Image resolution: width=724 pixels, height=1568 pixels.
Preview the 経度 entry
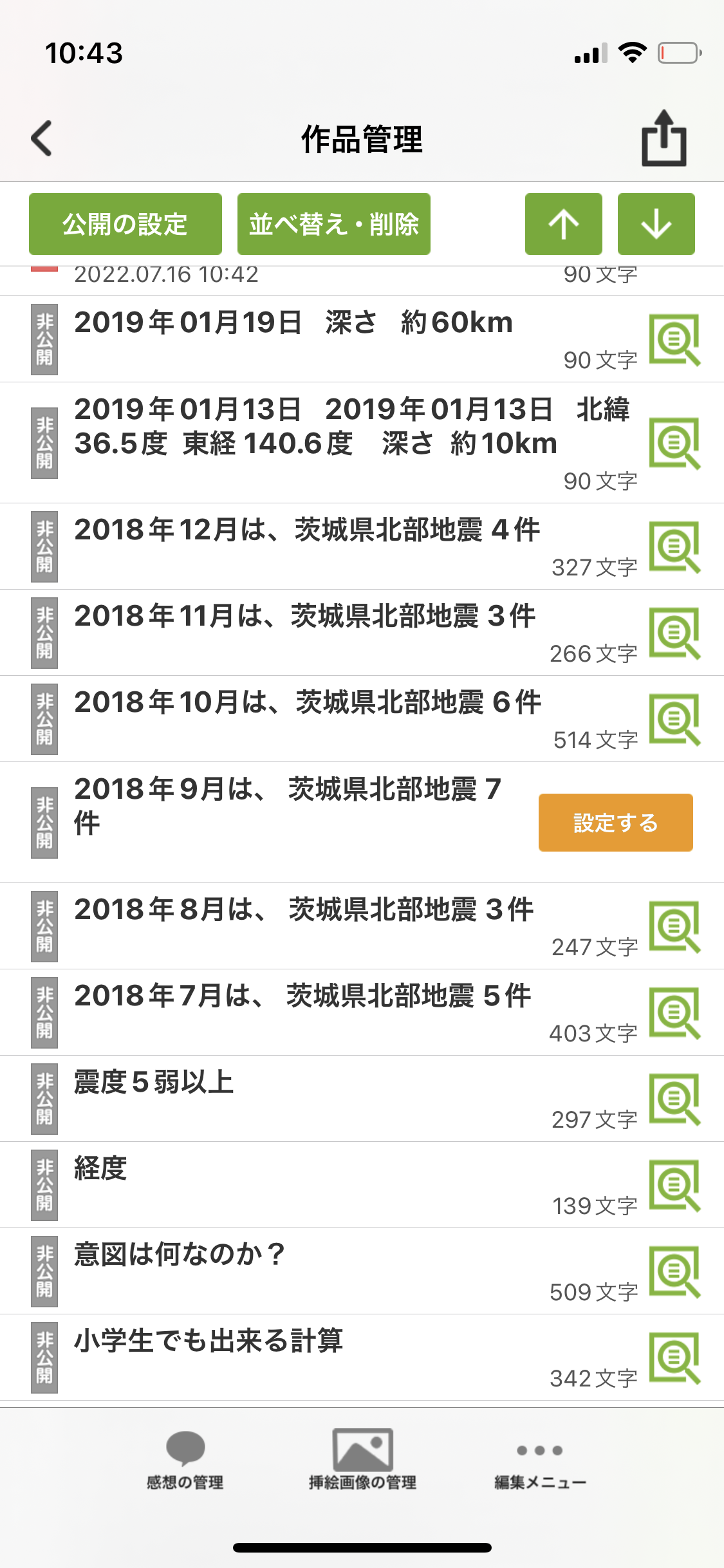point(674,1186)
